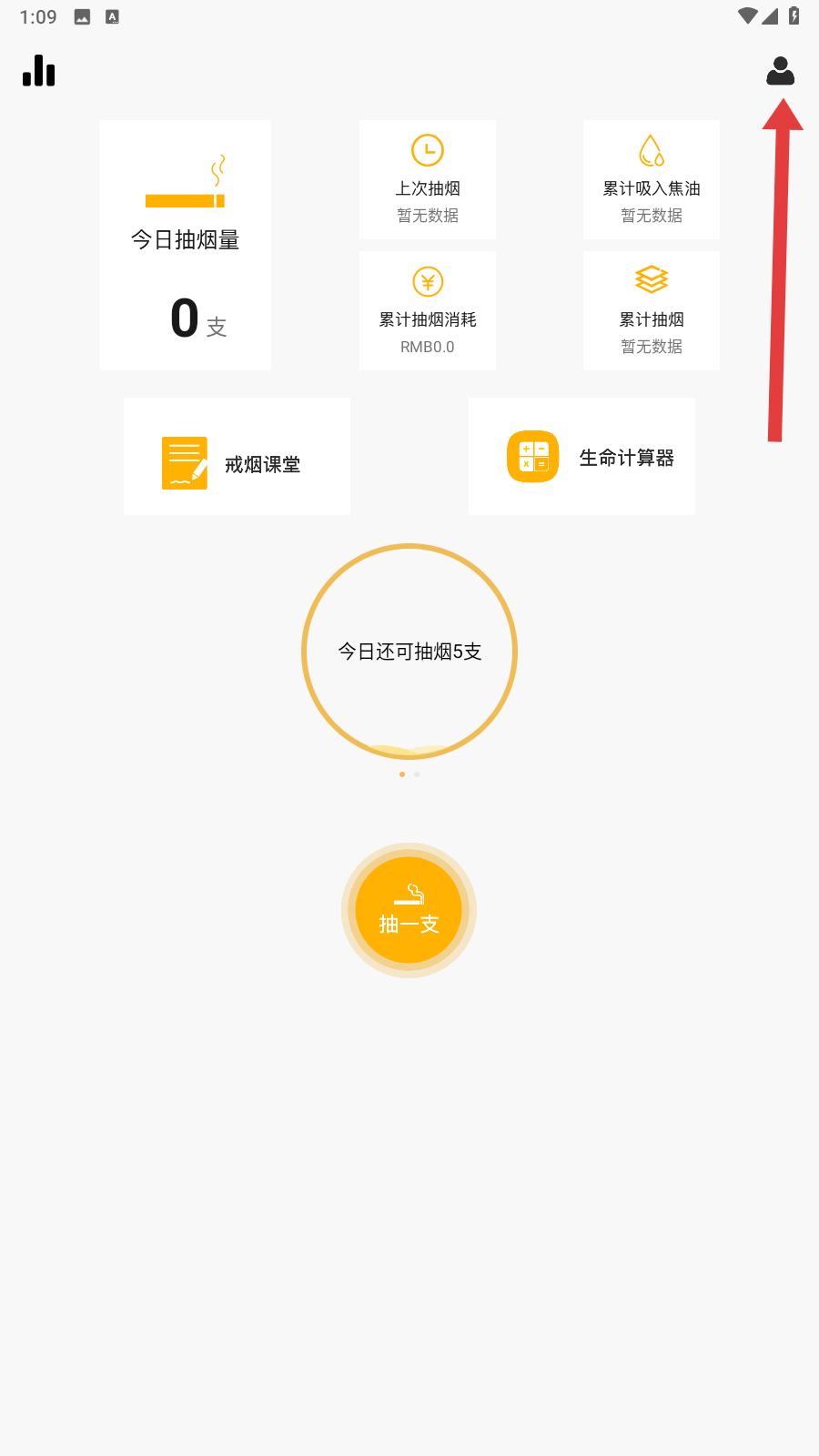
Task: Open the 累计抽烟 tile
Action: click(652, 310)
